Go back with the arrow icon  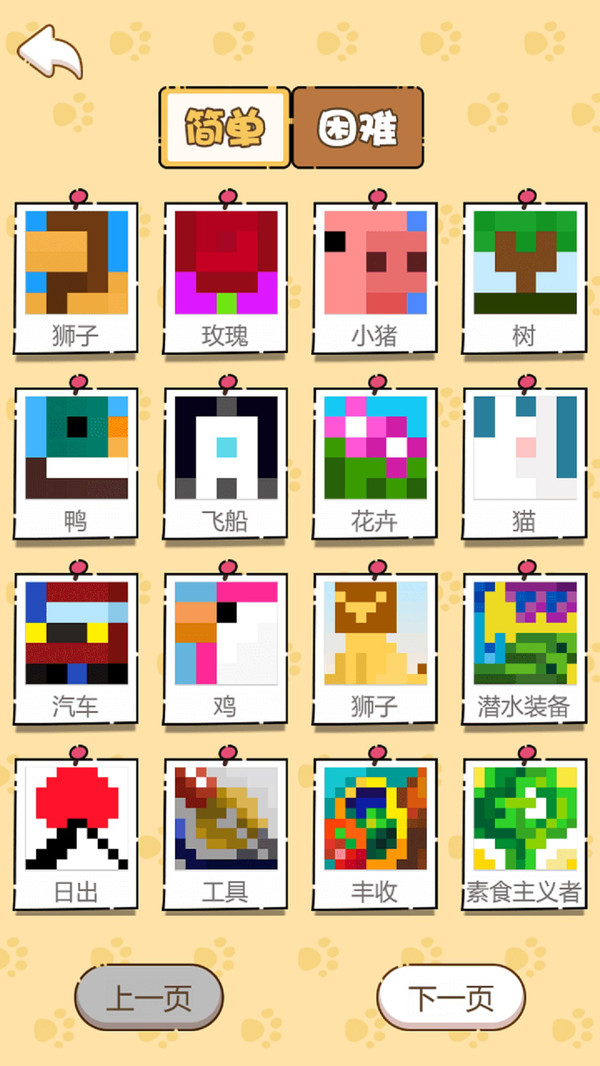click(50, 52)
